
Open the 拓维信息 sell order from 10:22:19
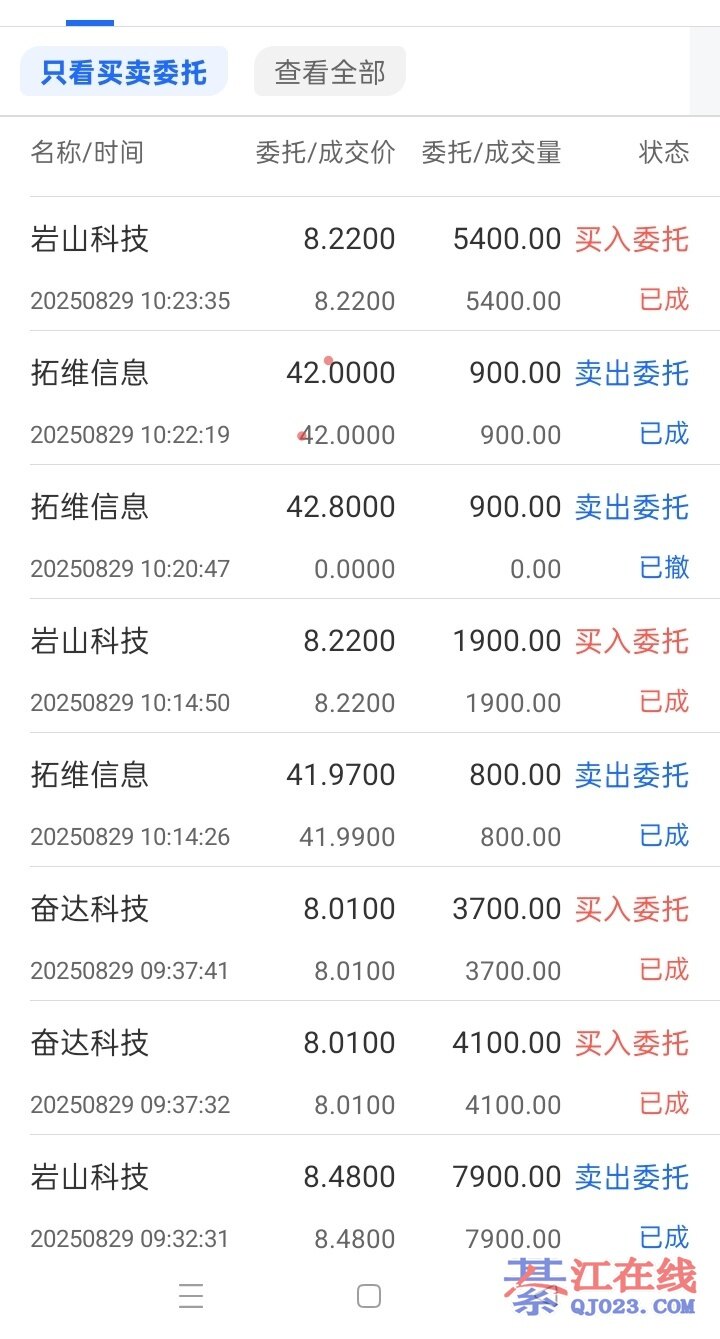[x=360, y=400]
